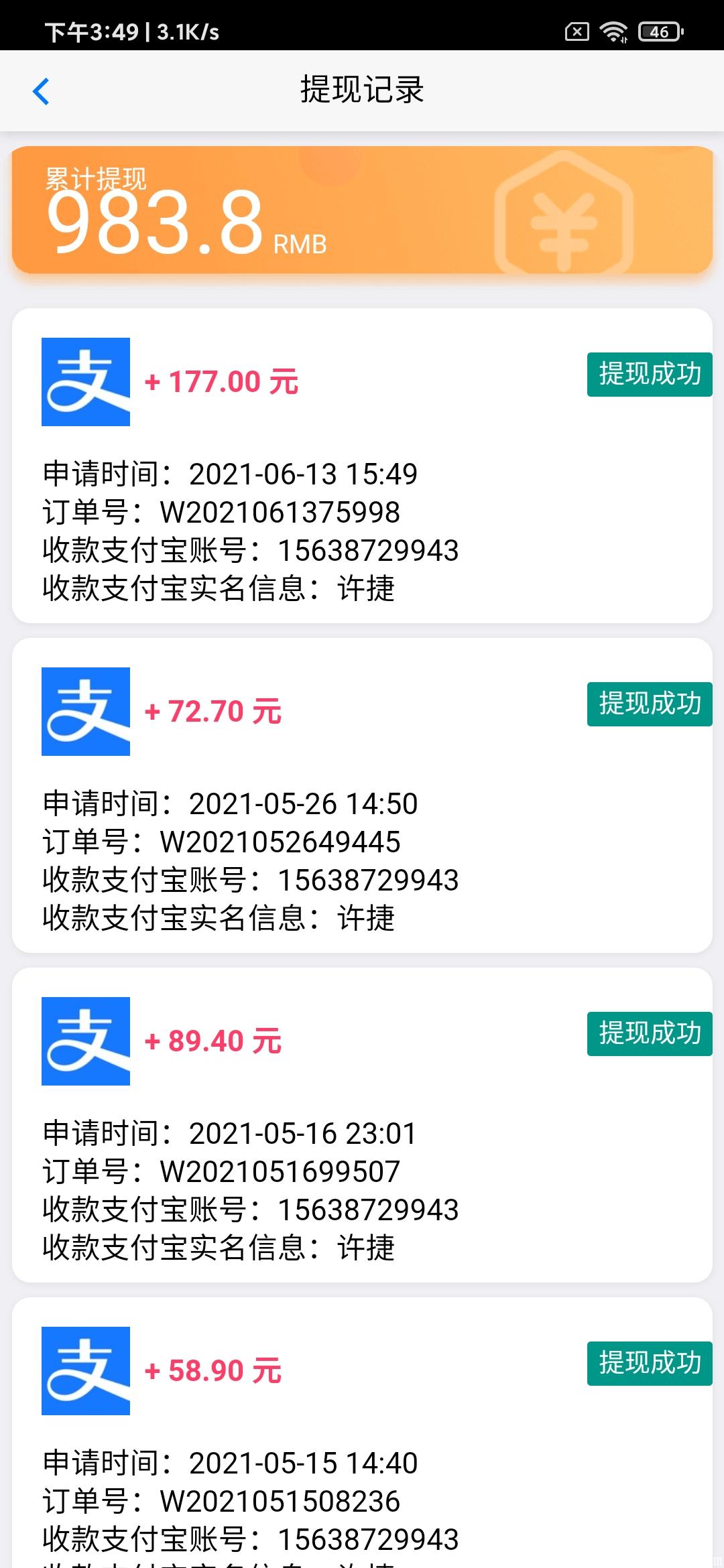Tap the Alipay icon next to 58.90 元
This screenshot has width=724, height=1568.
coord(85,1371)
